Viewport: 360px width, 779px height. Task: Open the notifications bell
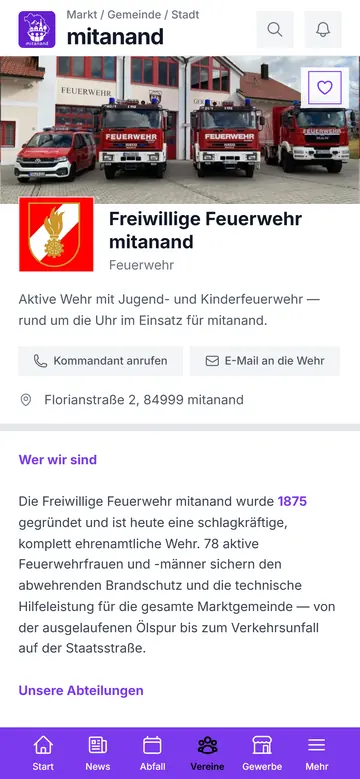pos(323,29)
